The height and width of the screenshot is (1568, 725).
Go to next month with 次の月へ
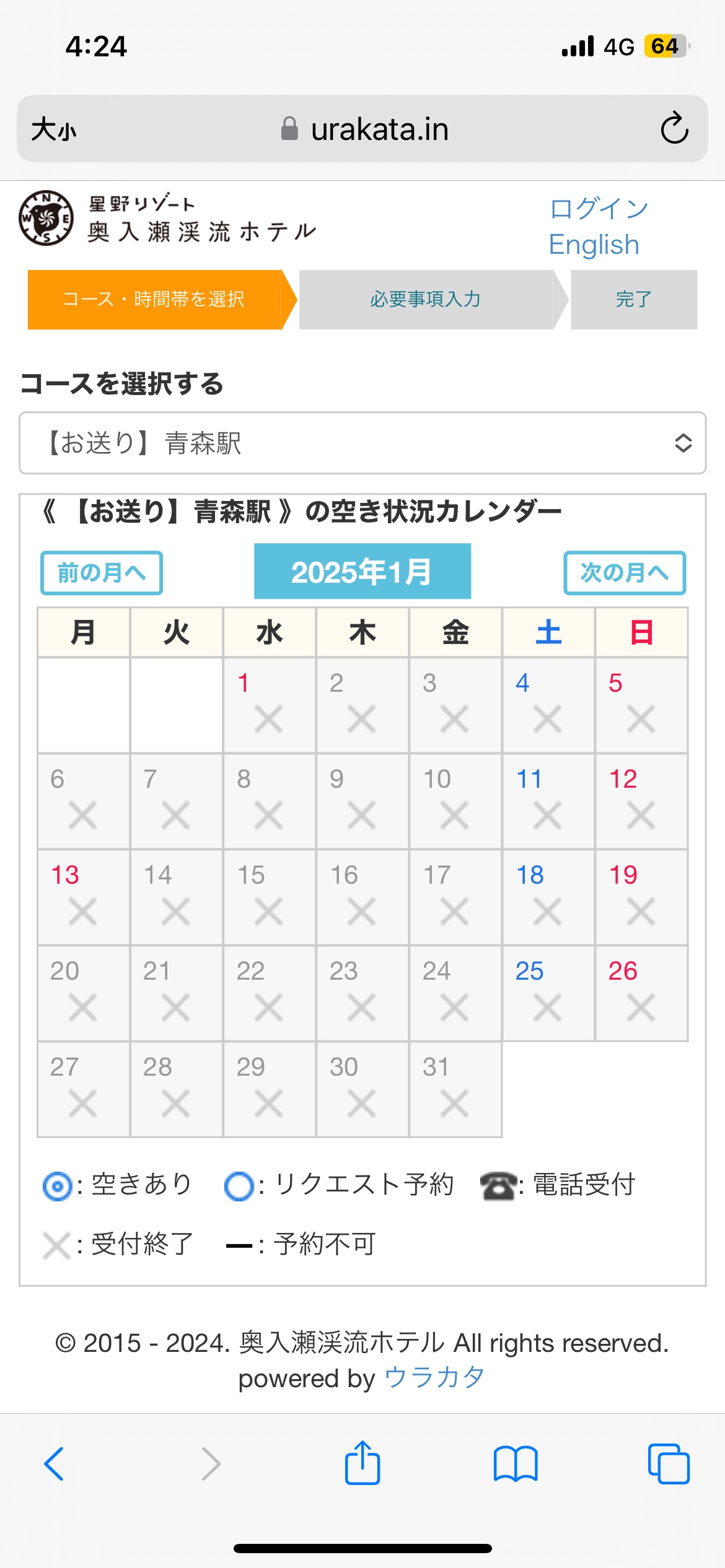pos(625,573)
